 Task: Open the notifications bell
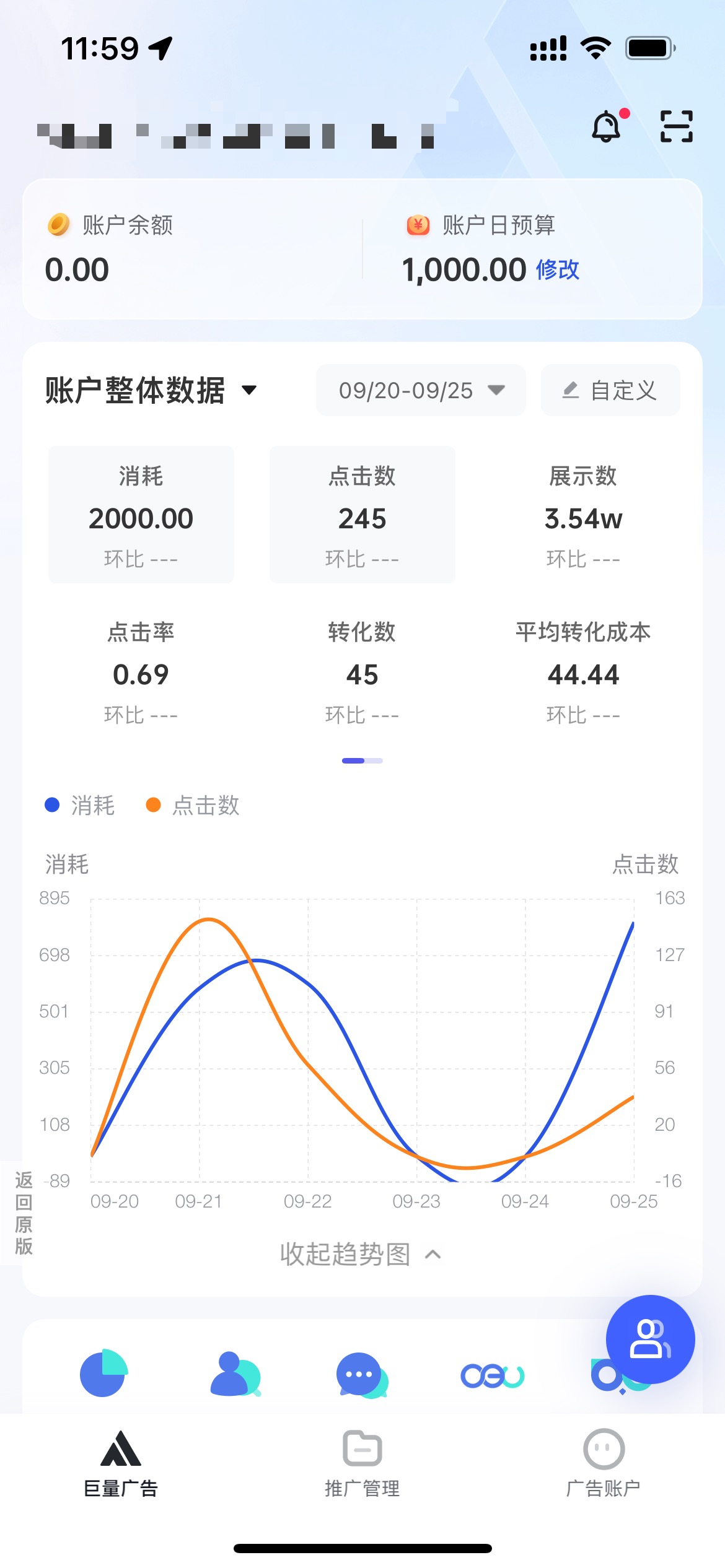coord(607,126)
